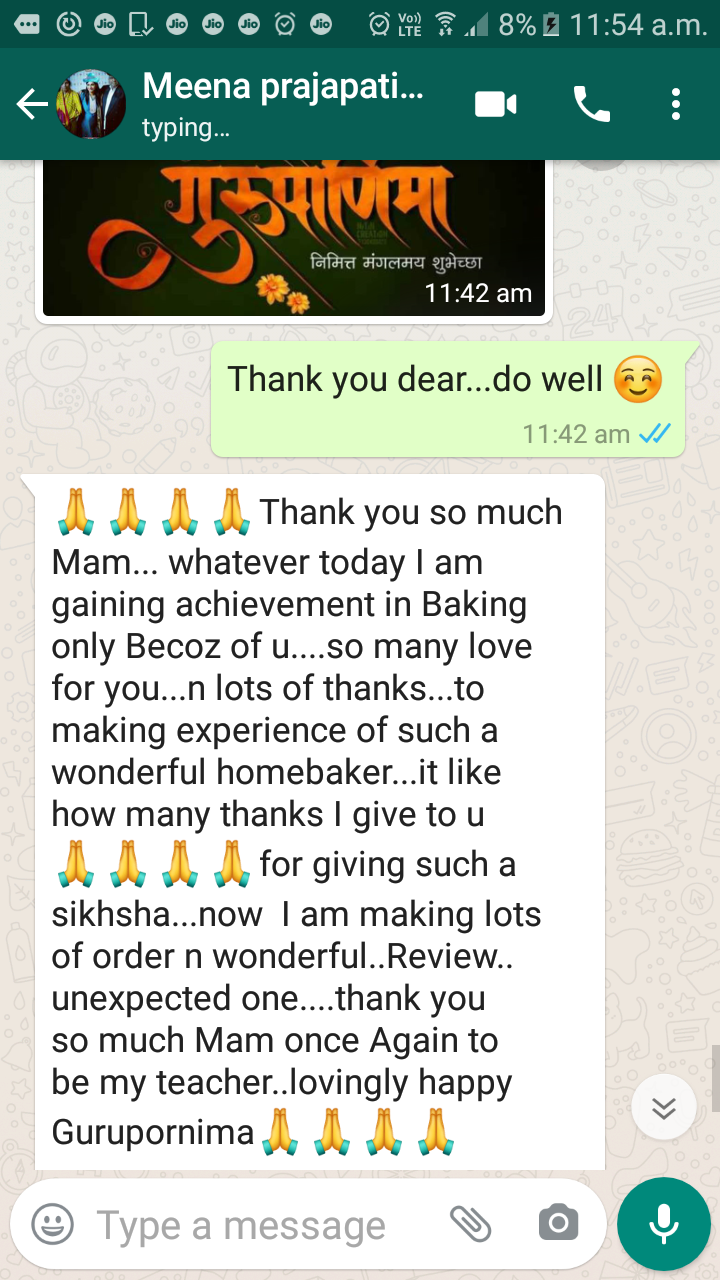Go back to the chats list
The image size is (720, 1280).
(x=32, y=104)
